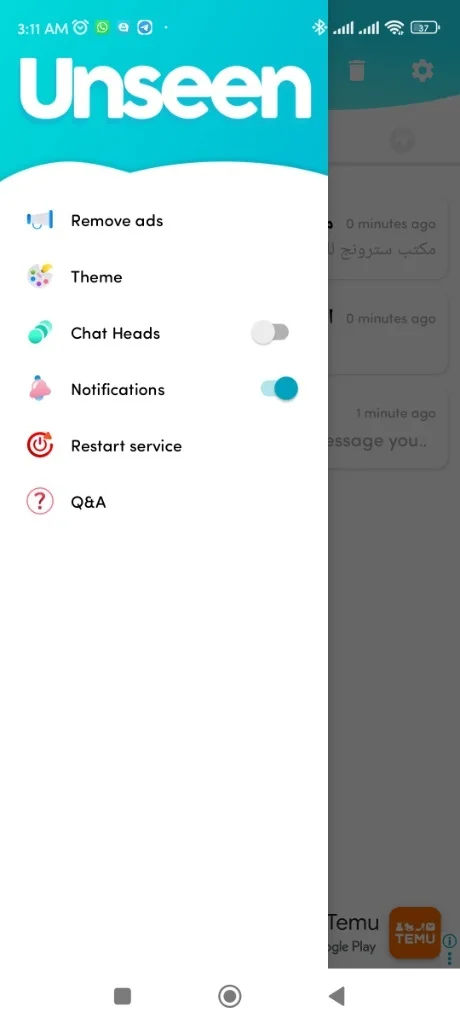Open the Remove ads option
This screenshot has height=1024, width=460.
pos(163,221)
